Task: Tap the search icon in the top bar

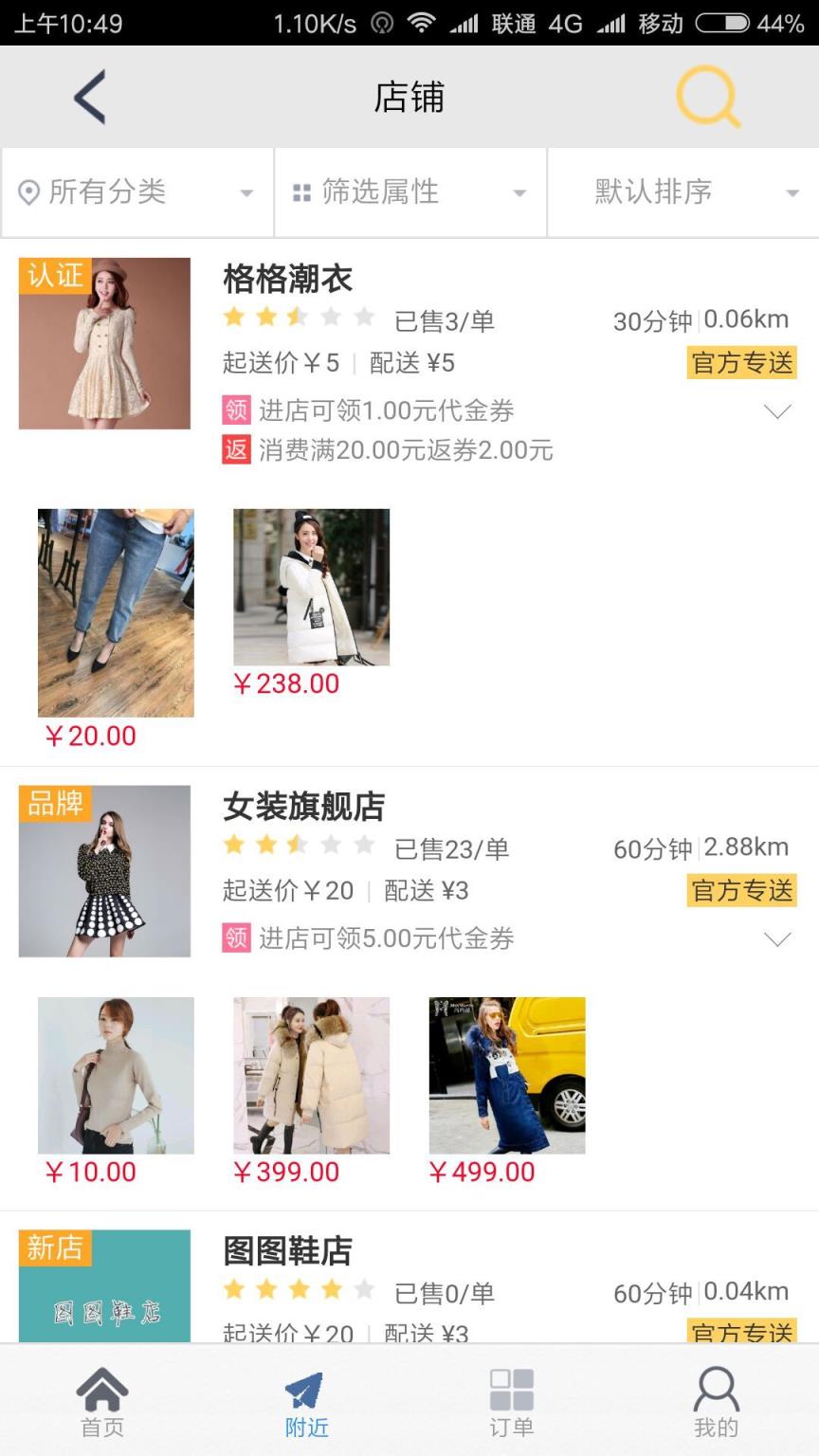Action: click(x=707, y=96)
